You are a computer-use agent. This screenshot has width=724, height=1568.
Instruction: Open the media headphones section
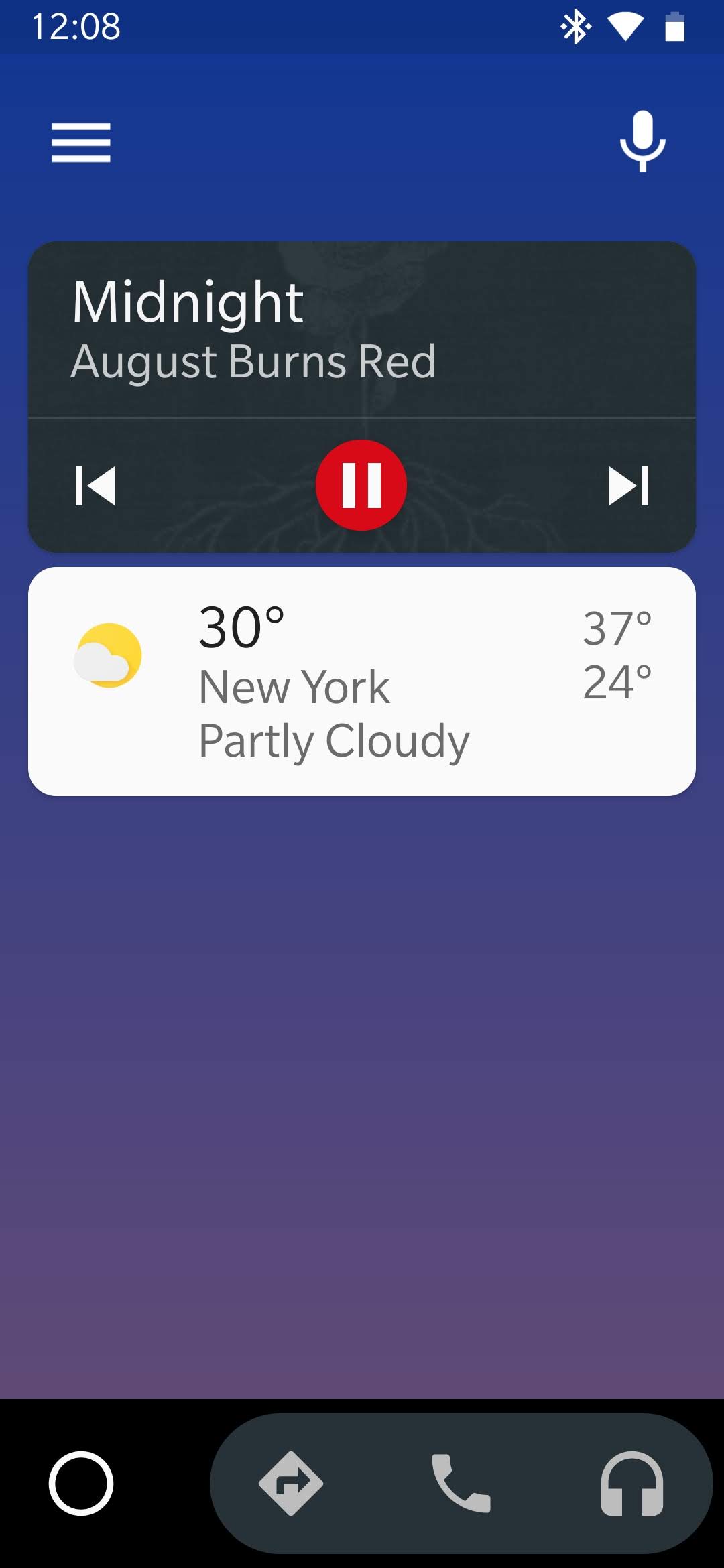[631, 1484]
